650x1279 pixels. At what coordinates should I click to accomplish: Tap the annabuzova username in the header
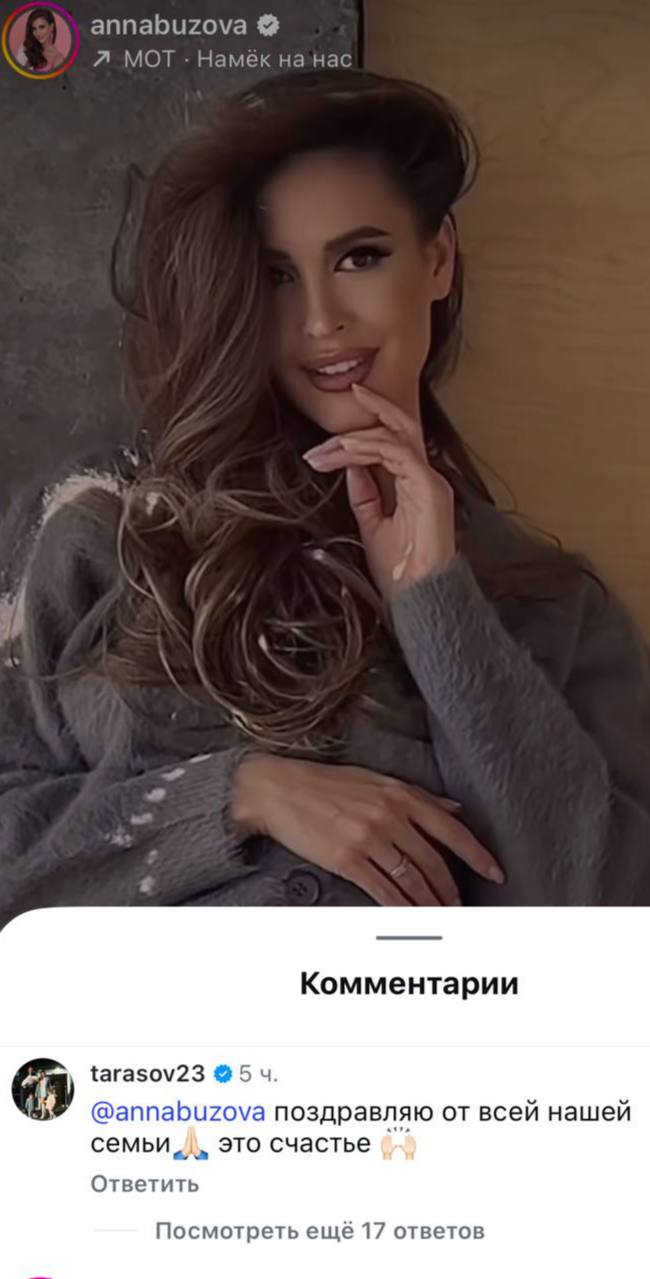168,26
